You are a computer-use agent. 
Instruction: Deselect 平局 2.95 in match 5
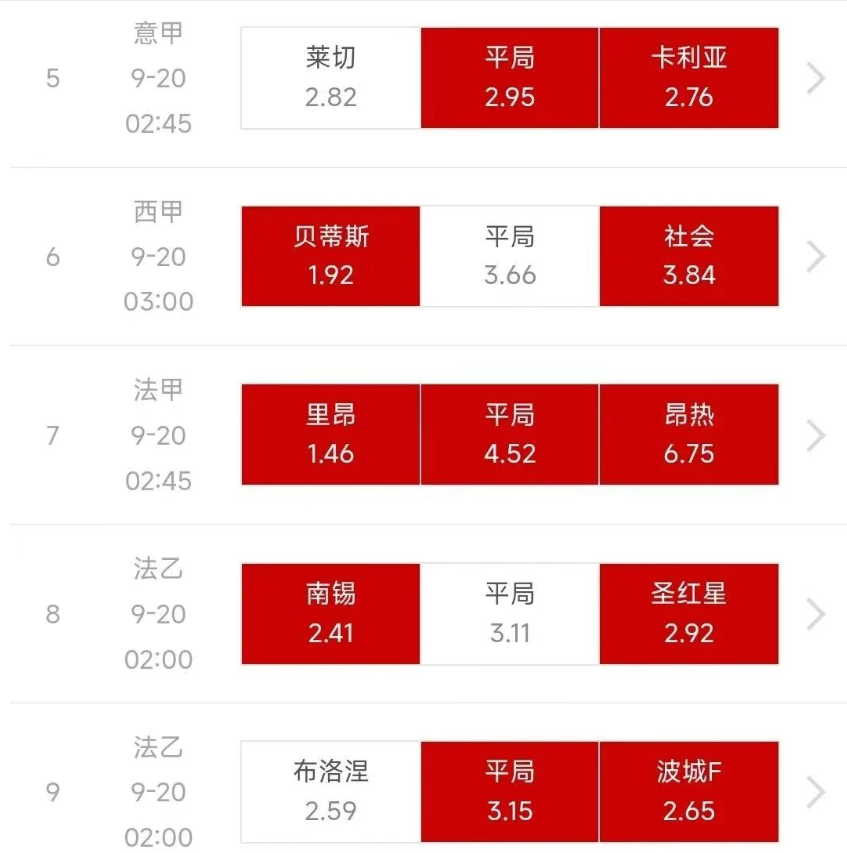point(510,78)
